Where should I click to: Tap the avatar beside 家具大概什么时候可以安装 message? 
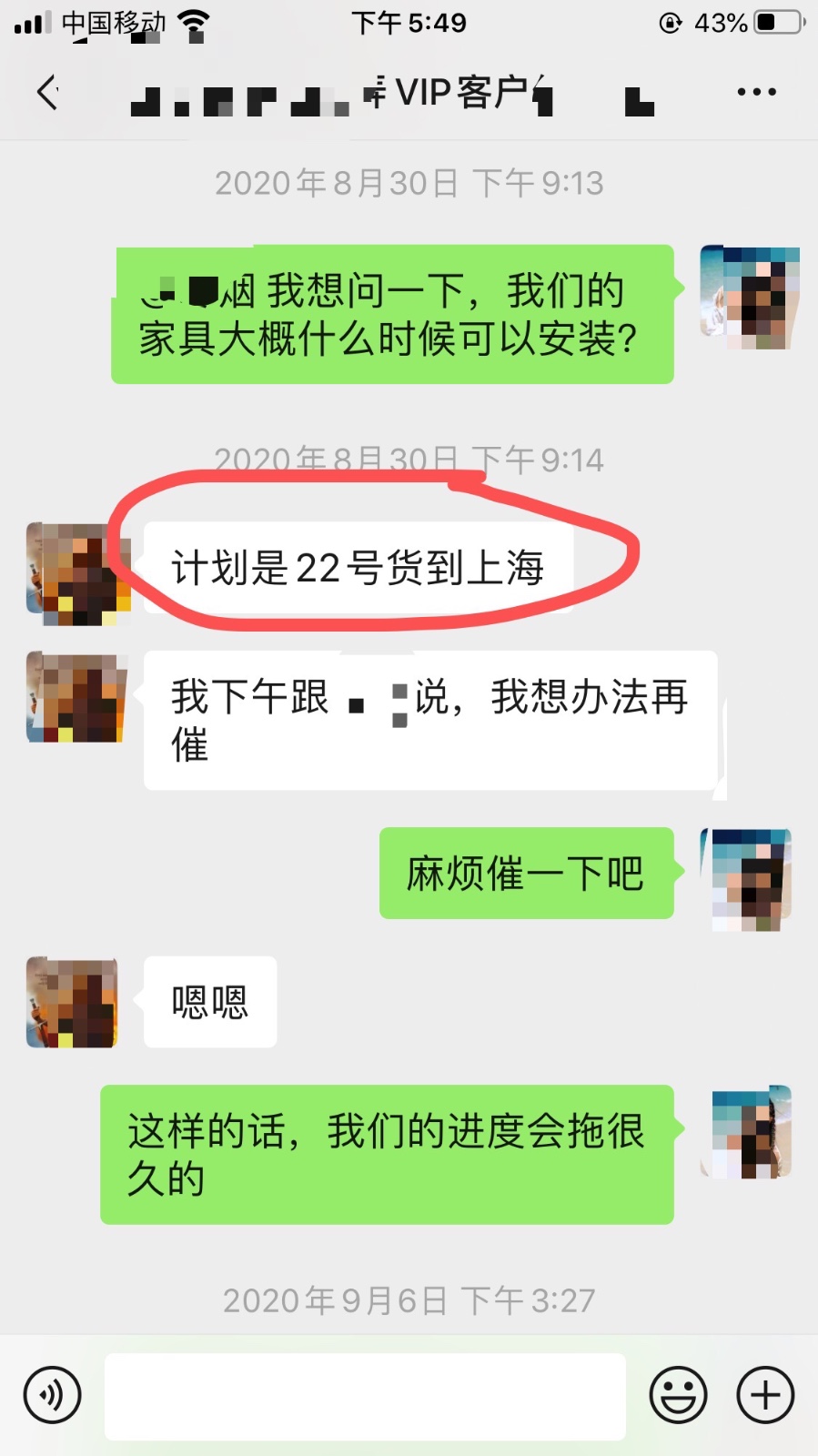pyautogui.click(x=750, y=297)
